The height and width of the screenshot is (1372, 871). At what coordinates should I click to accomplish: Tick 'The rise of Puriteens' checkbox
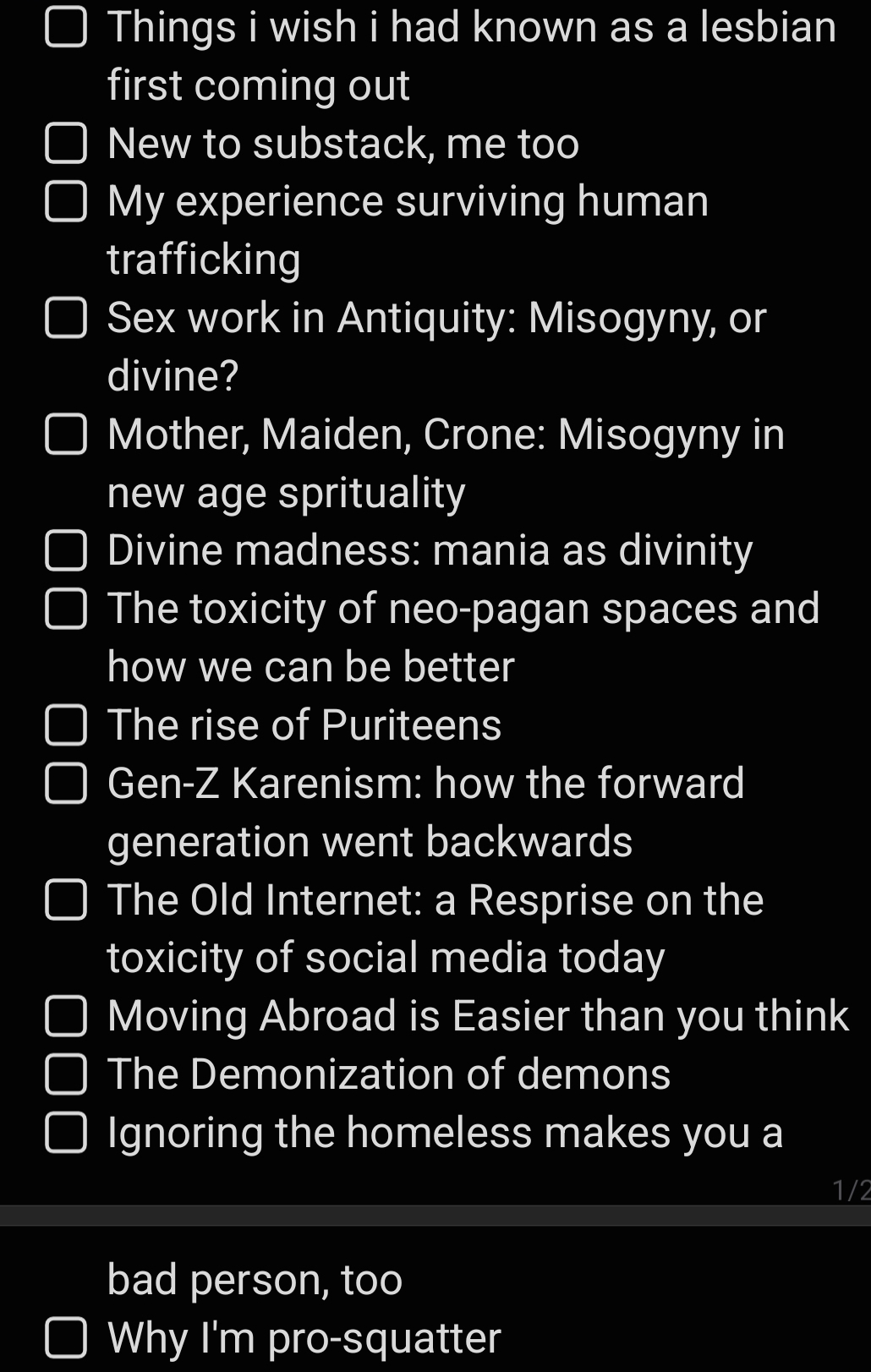pos(66,725)
